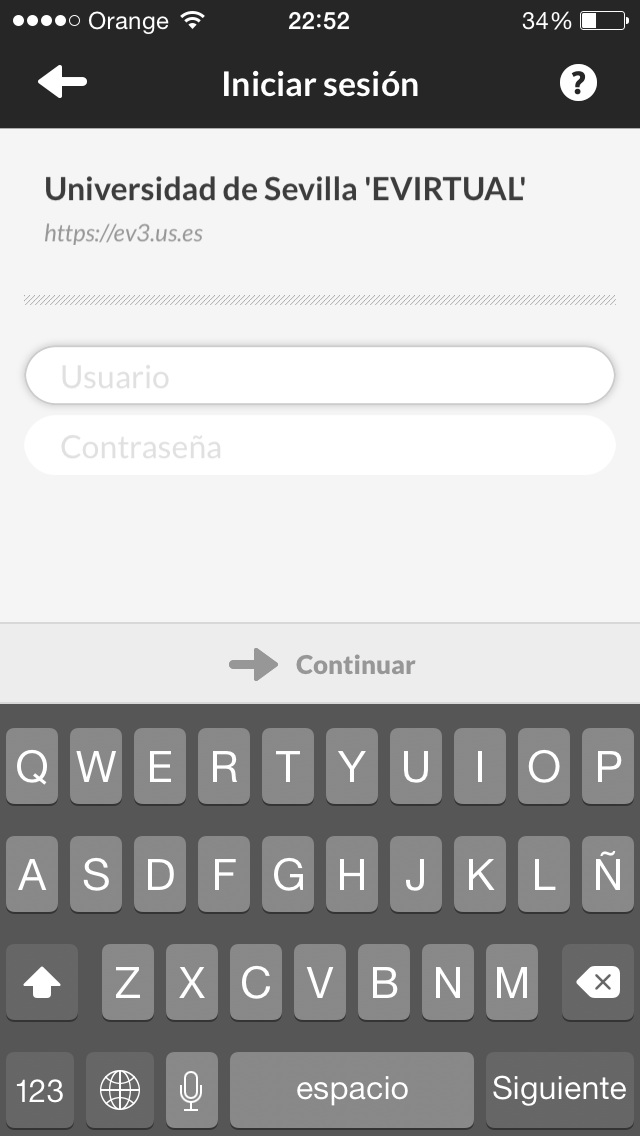Tap the Contraseña password field
This screenshot has height=1136, width=640.
pos(319,446)
